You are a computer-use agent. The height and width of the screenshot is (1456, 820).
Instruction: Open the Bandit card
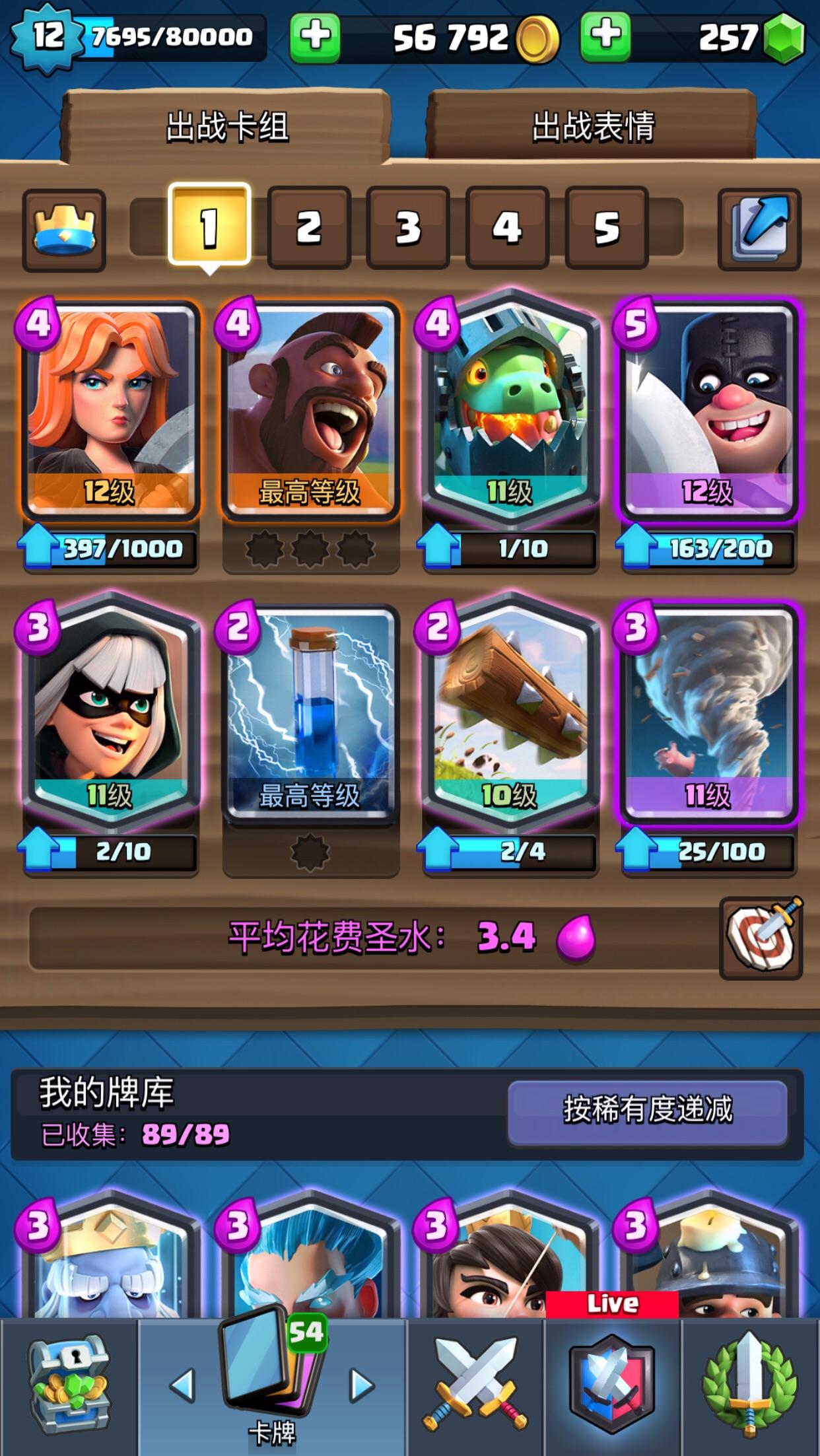tap(110, 713)
